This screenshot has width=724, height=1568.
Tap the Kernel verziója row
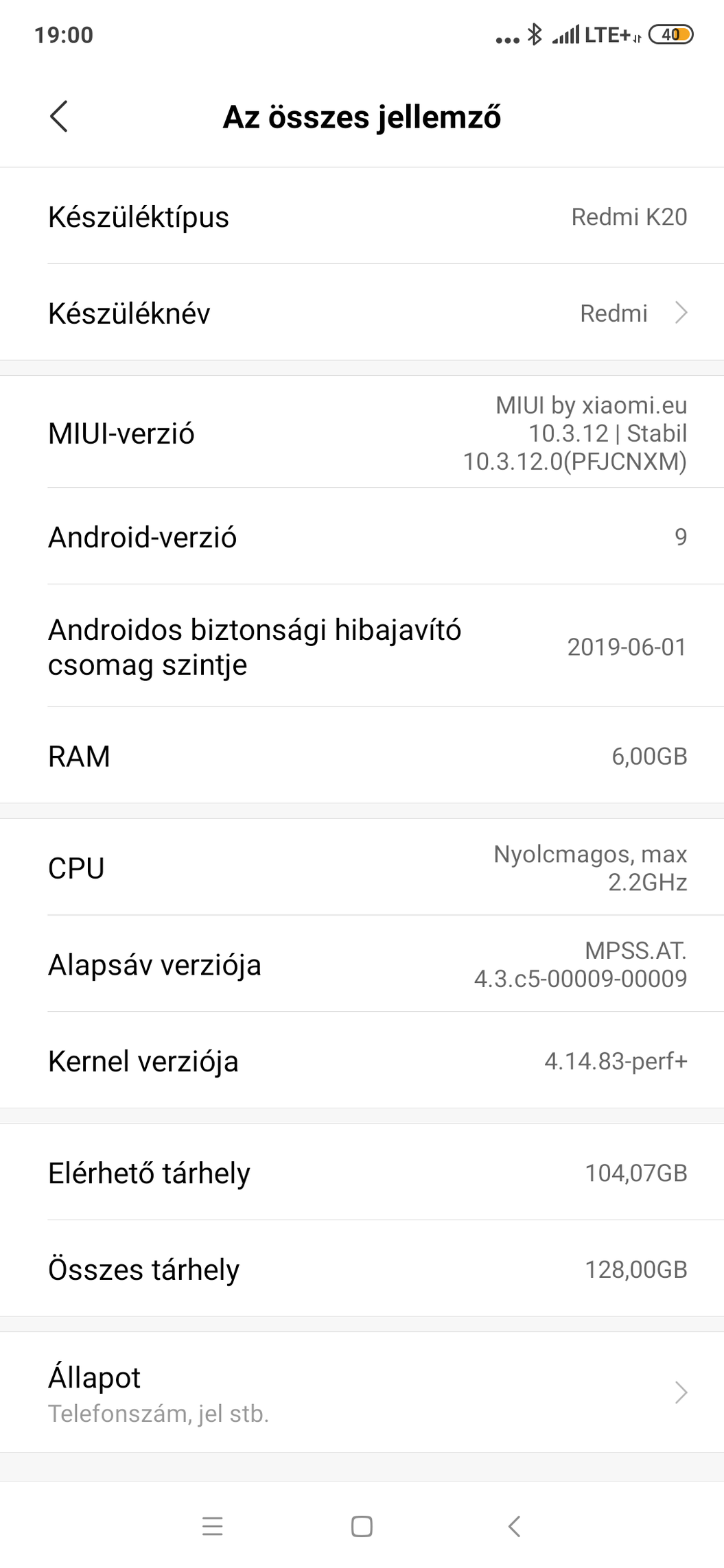[x=362, y=1060]
